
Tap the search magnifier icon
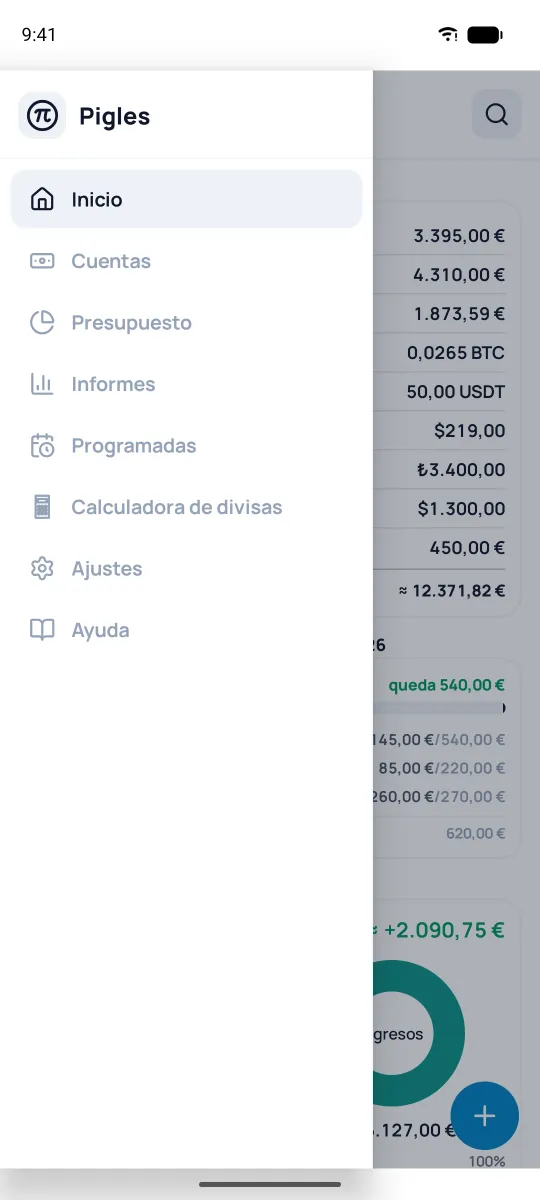496,114
